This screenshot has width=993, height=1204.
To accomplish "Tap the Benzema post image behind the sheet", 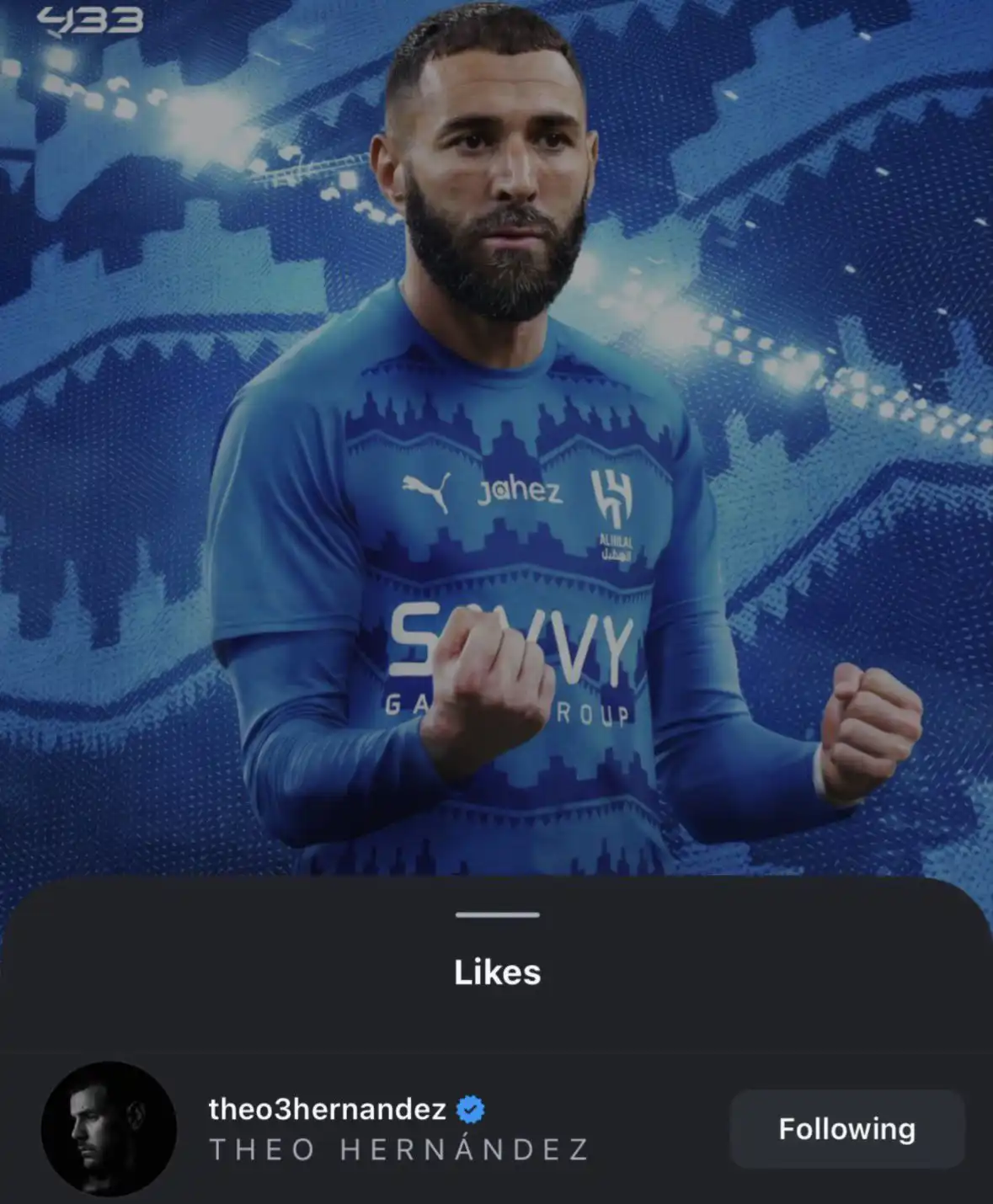I will pyautogui.click(x=496, y=421).
